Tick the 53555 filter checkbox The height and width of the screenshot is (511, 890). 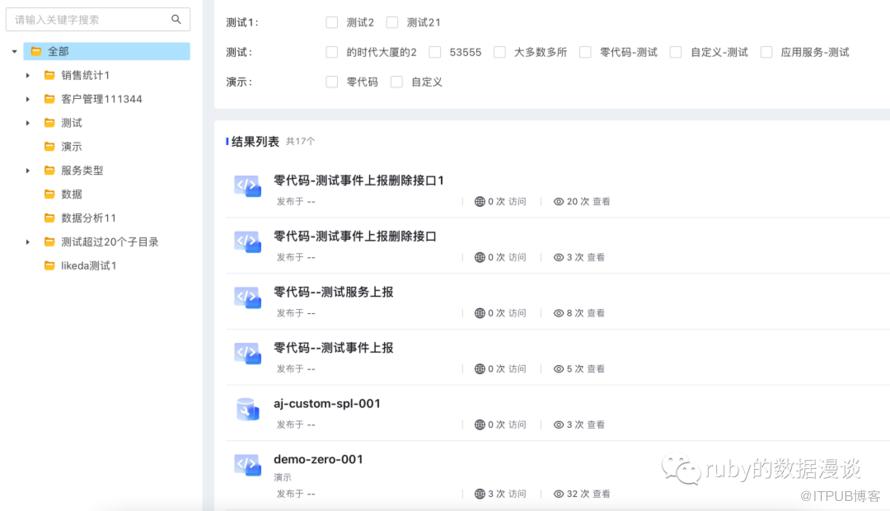point(435,52)
